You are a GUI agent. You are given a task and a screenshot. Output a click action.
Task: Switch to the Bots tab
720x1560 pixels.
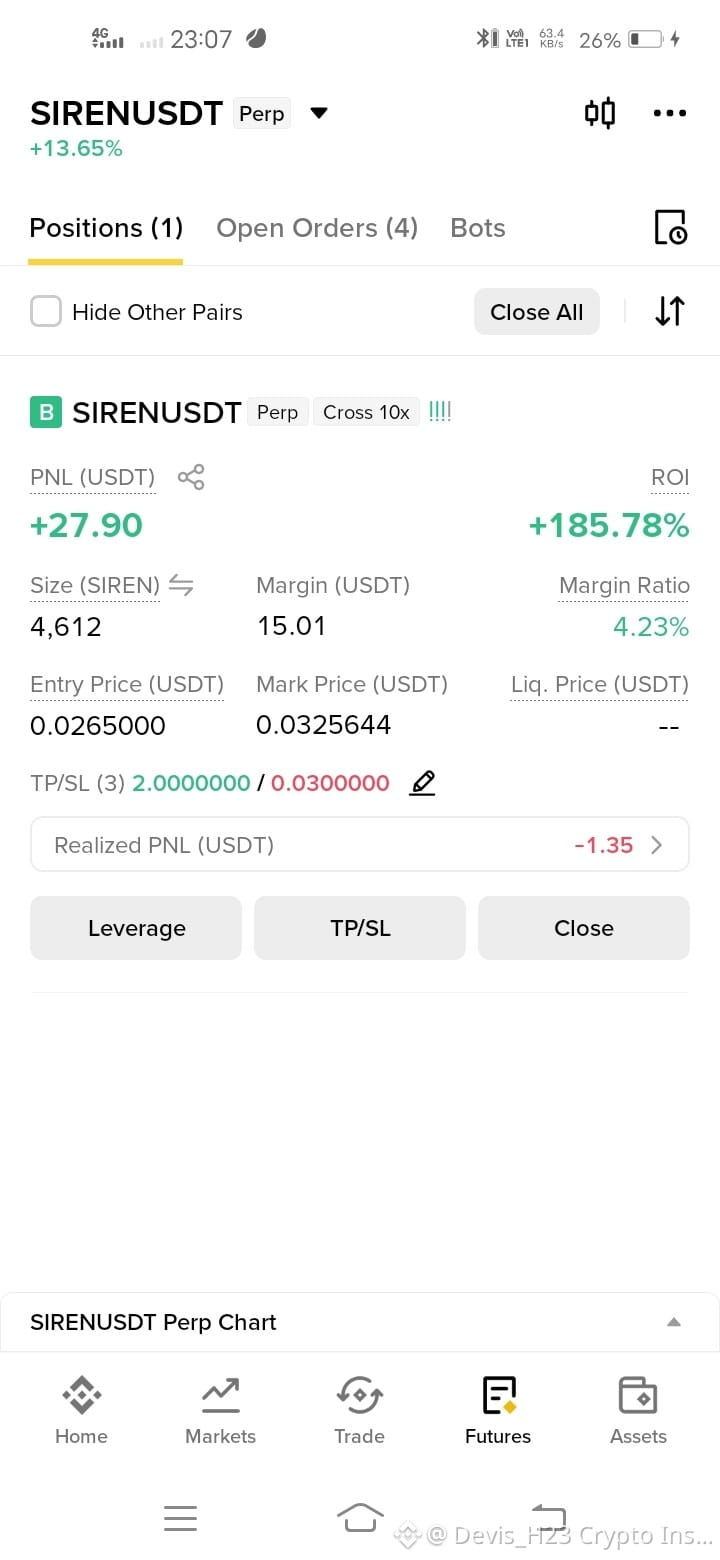tap(478, 228)
